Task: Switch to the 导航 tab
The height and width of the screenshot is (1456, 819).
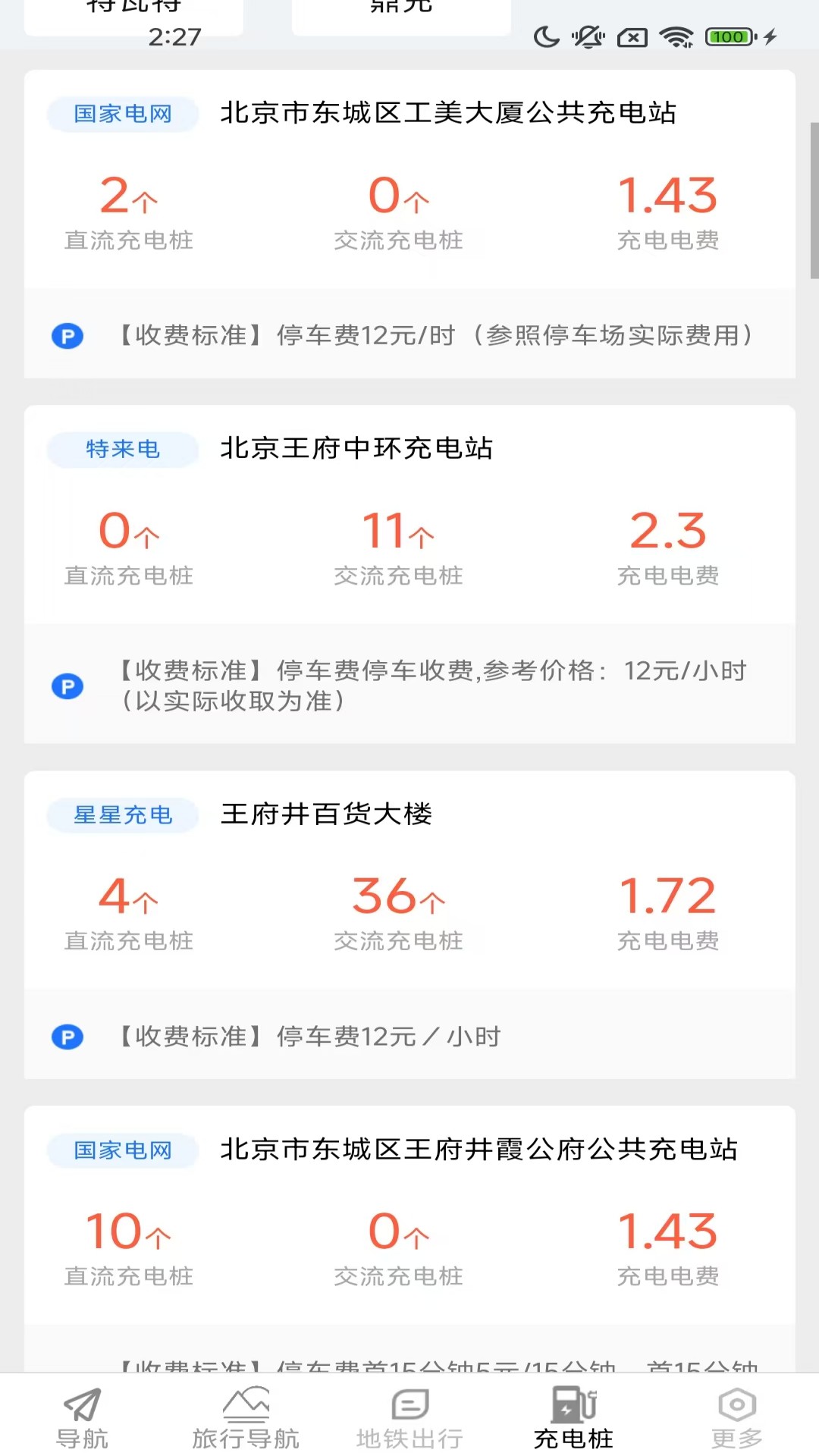Action: point(82,1417)
